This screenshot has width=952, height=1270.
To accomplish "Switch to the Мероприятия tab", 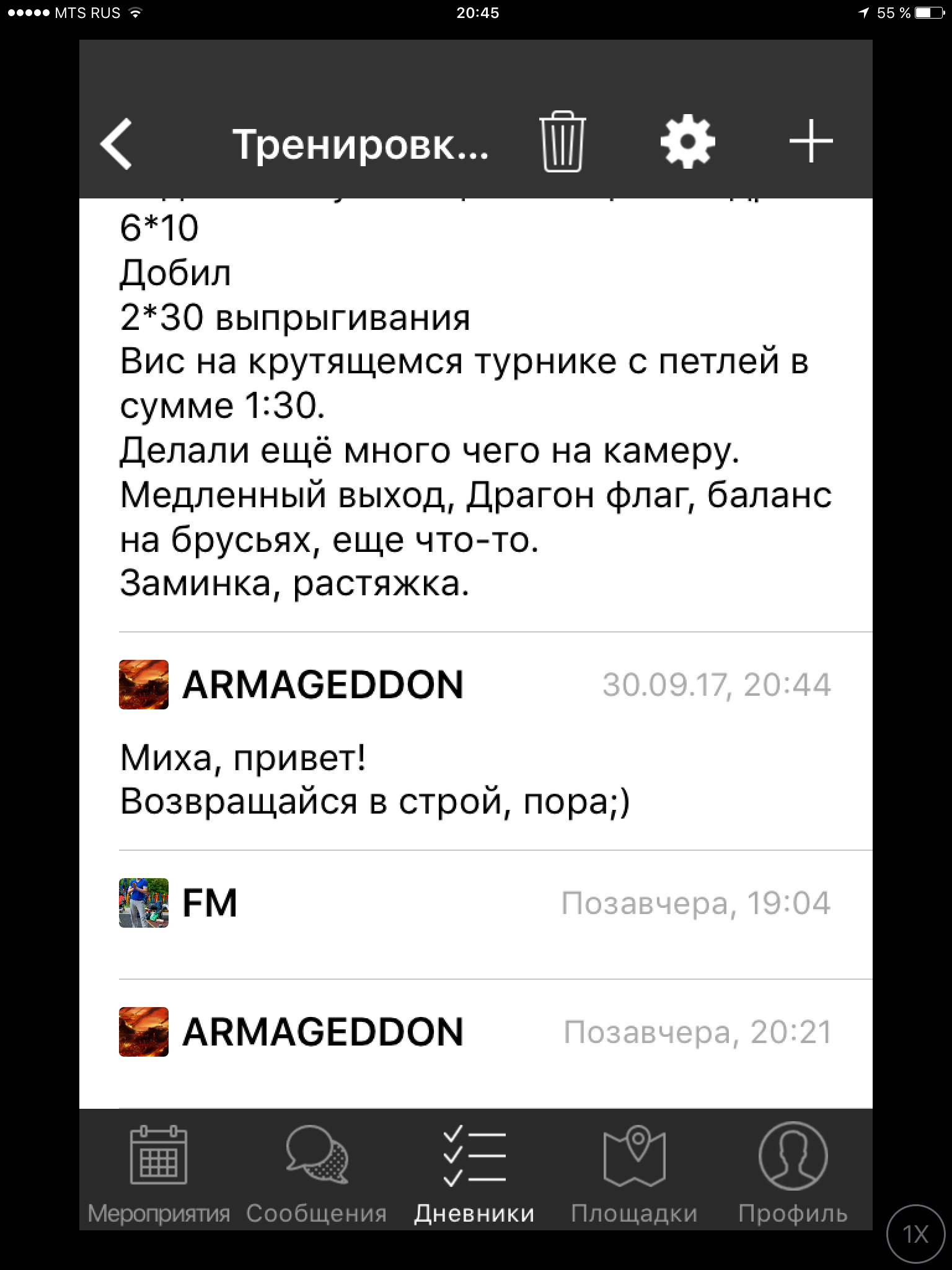I will tap(159, 1172).
